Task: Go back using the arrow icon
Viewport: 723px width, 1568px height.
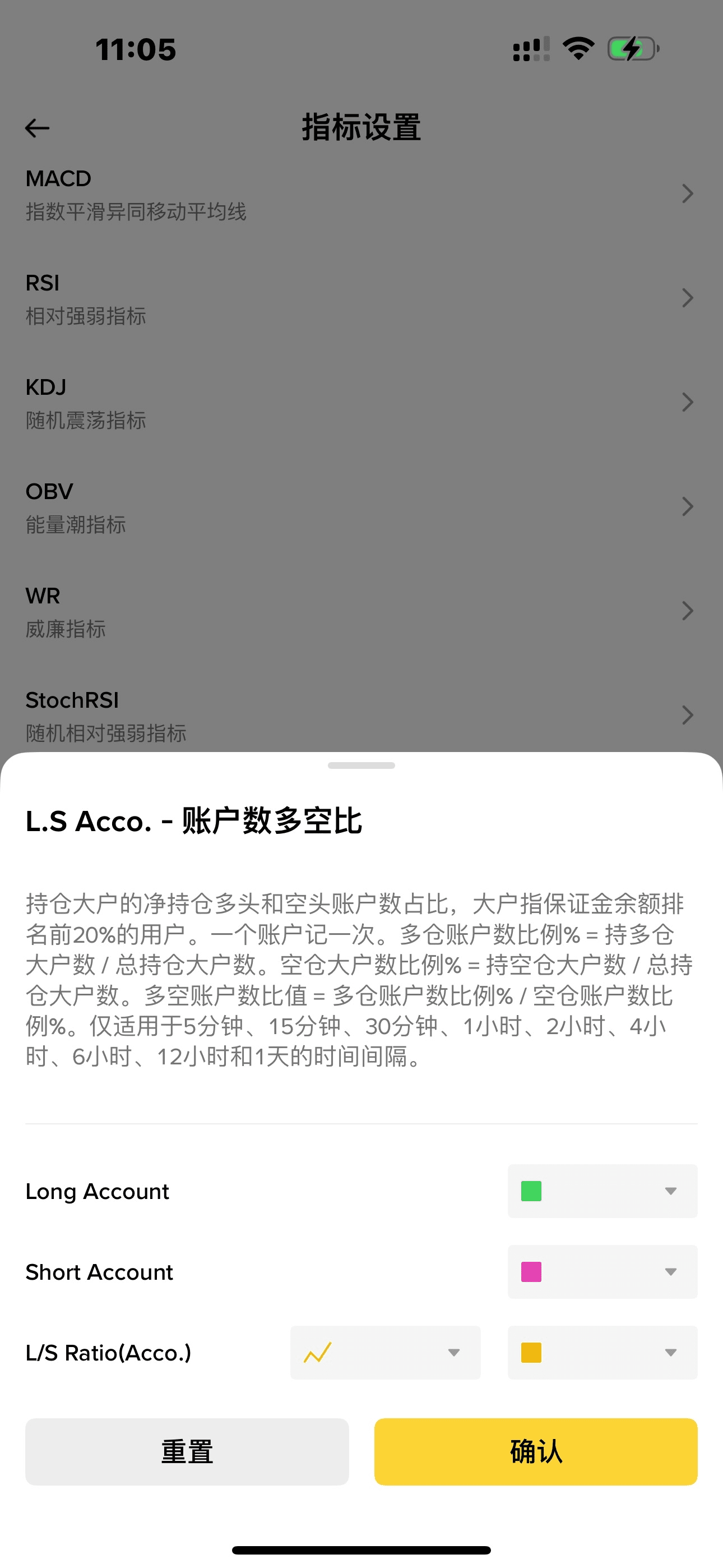Action: 37,128
